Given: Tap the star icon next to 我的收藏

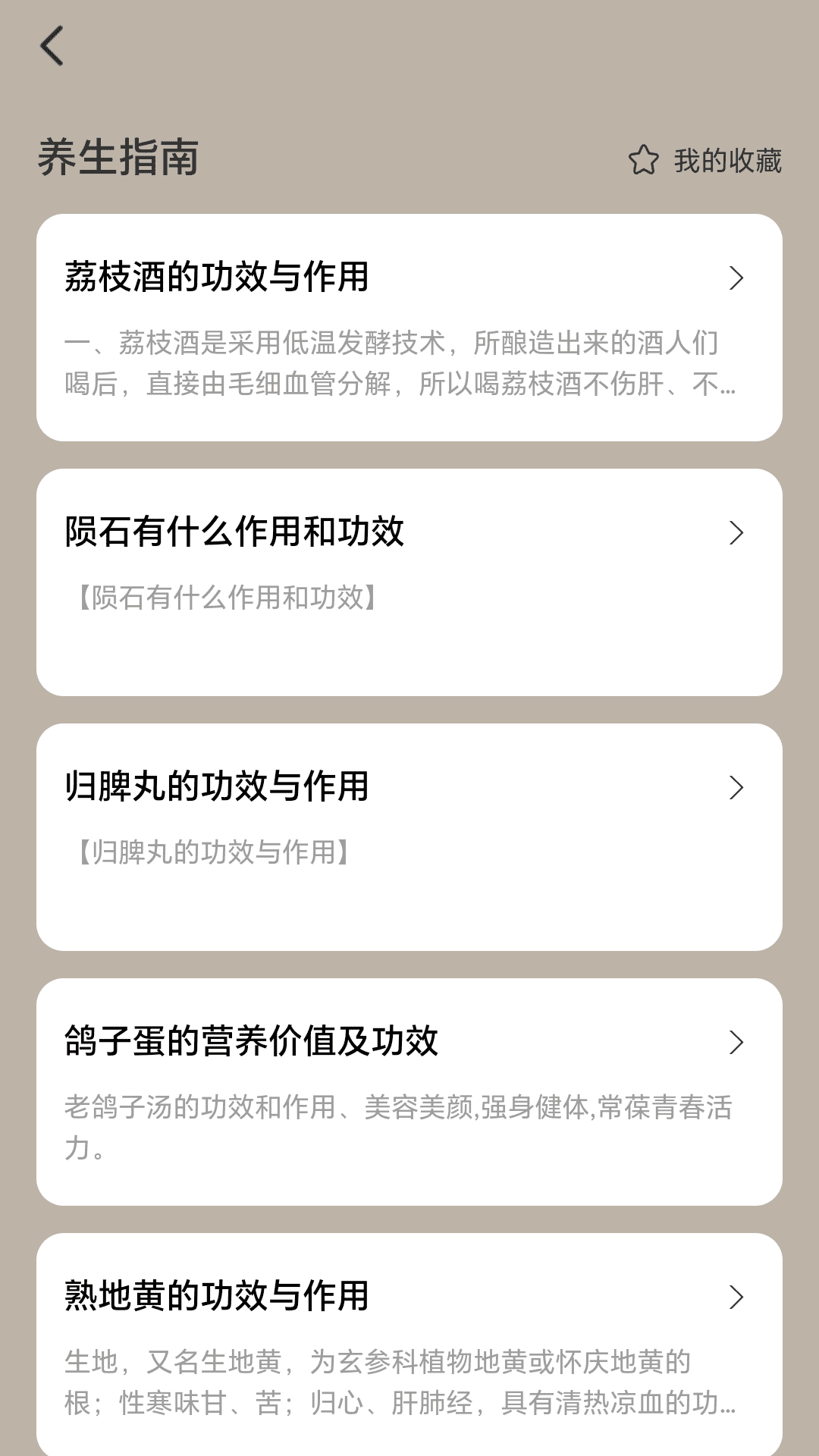Looking at the screenshot, I should click(x=642, y=160).
